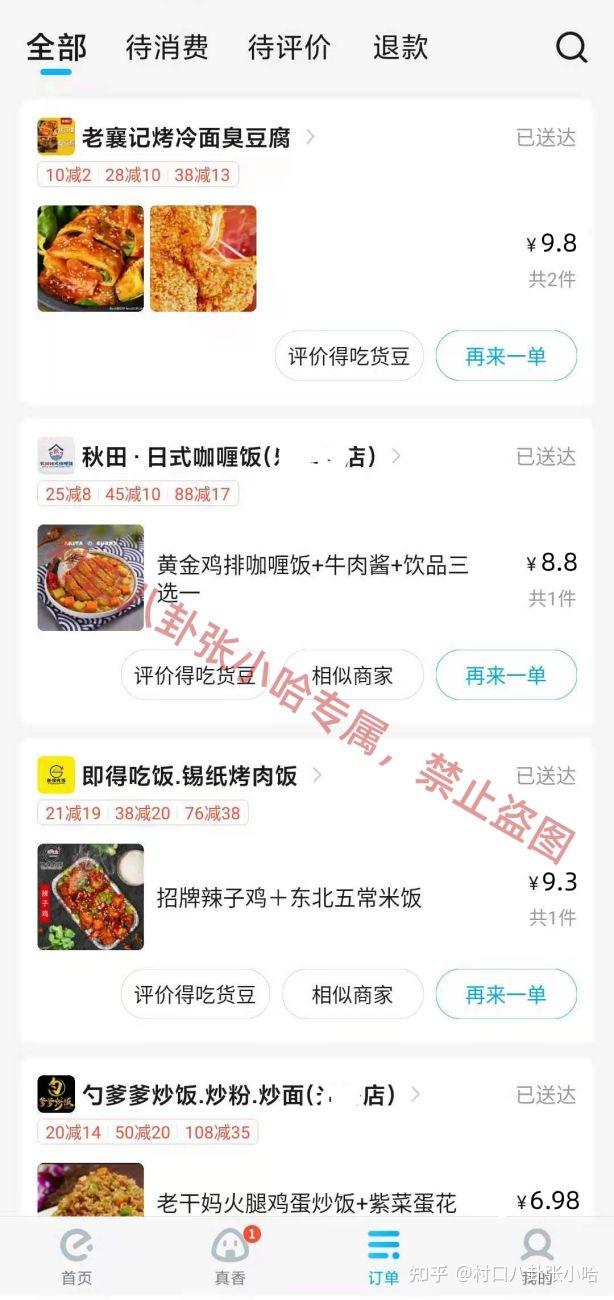Open the order search icon

571,47
